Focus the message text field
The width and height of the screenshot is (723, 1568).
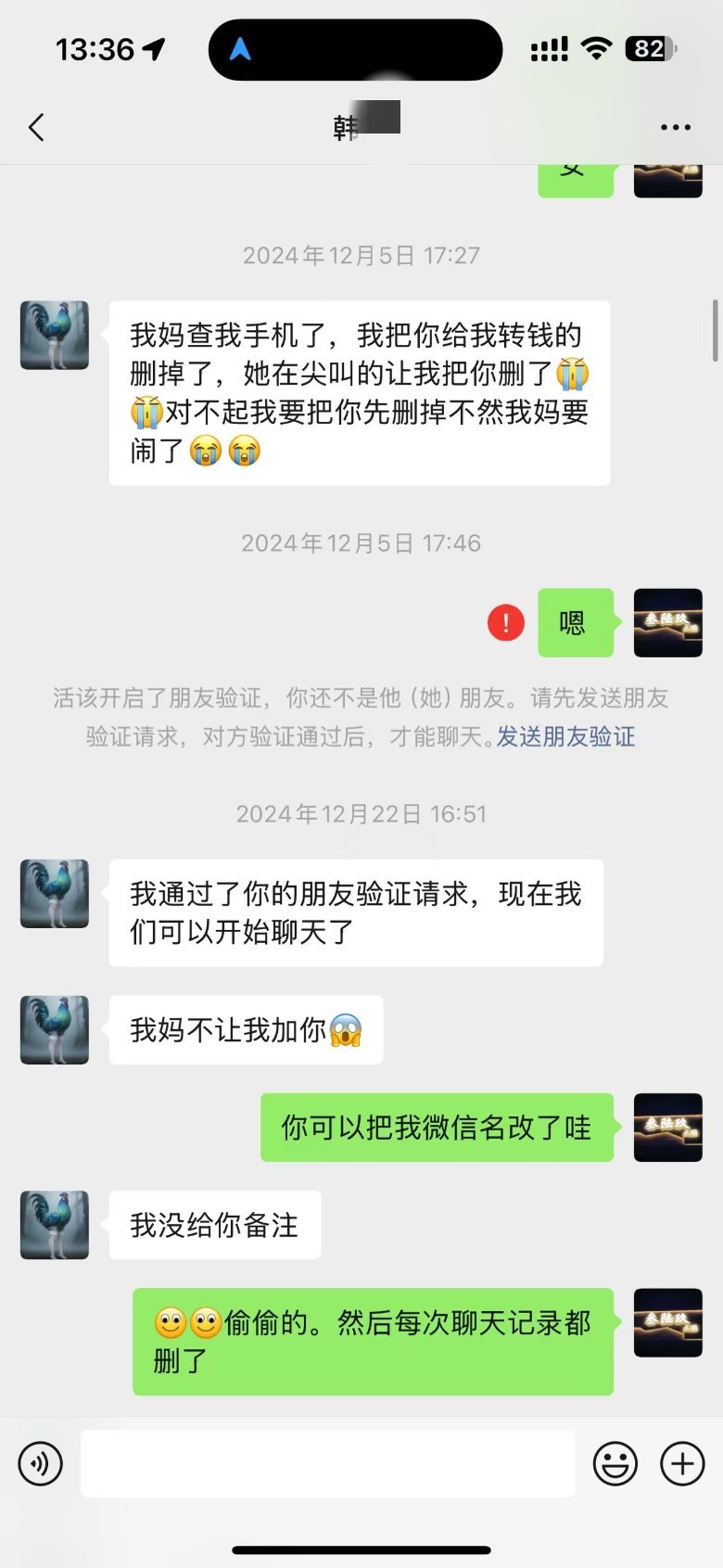[x=327, y=1463]
